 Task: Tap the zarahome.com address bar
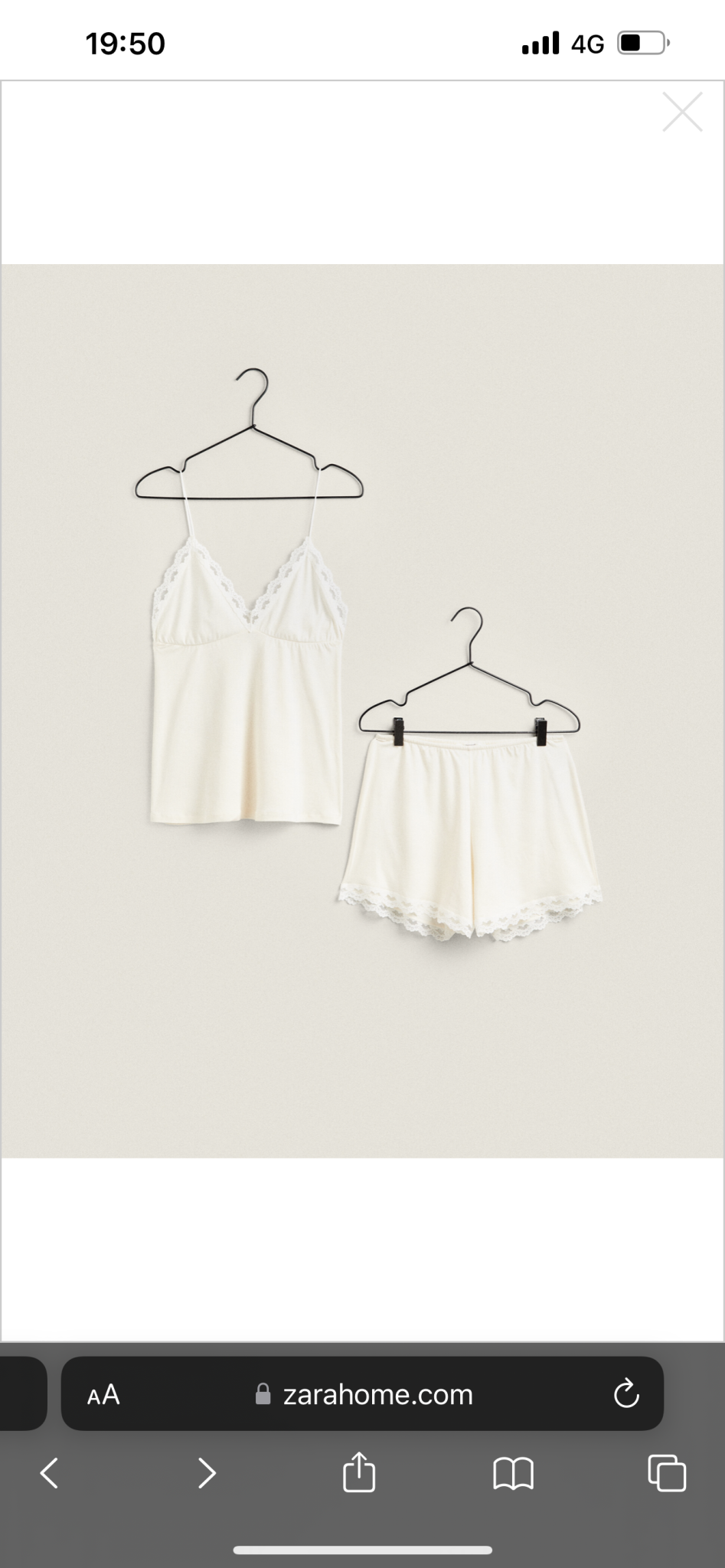(362, 1394)
